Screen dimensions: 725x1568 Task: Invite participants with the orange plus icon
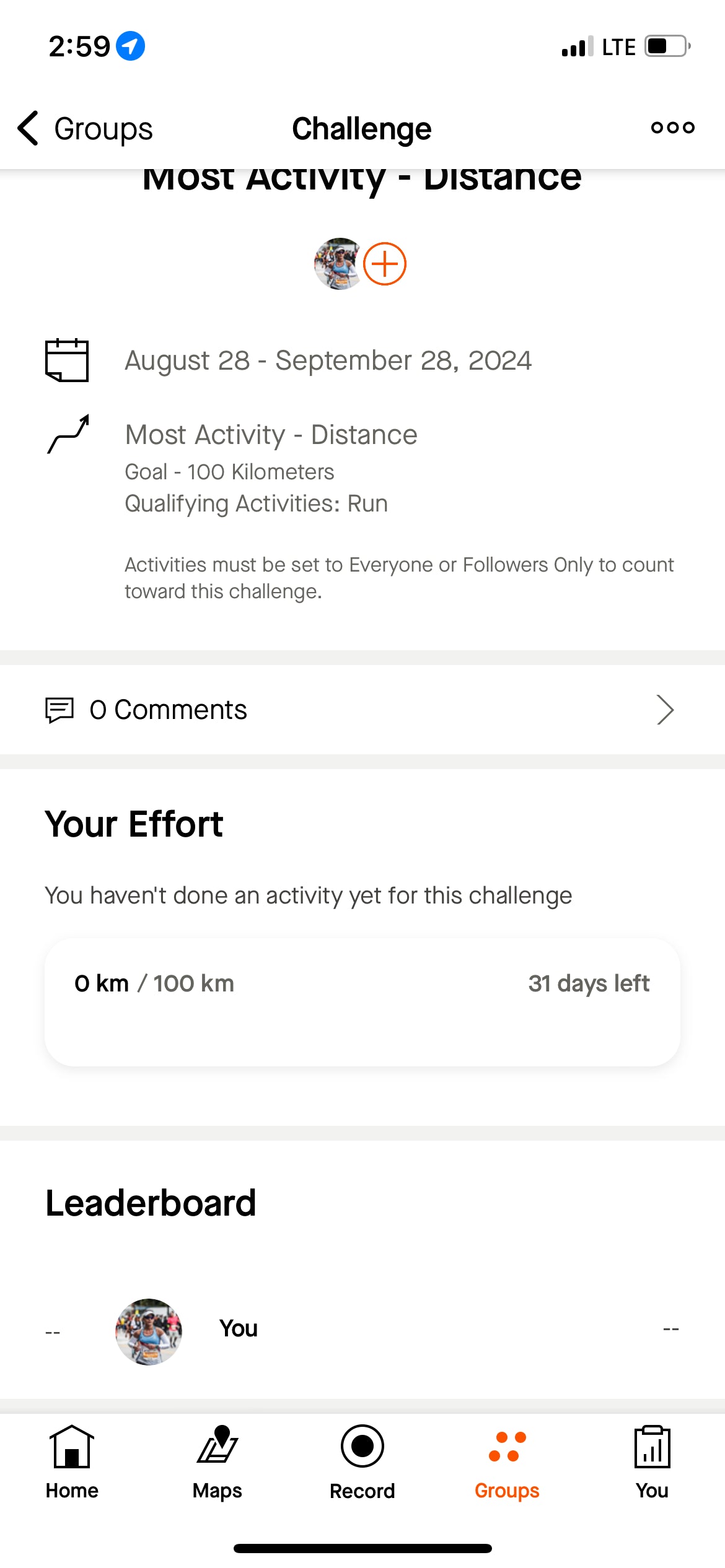pos(385,264)
